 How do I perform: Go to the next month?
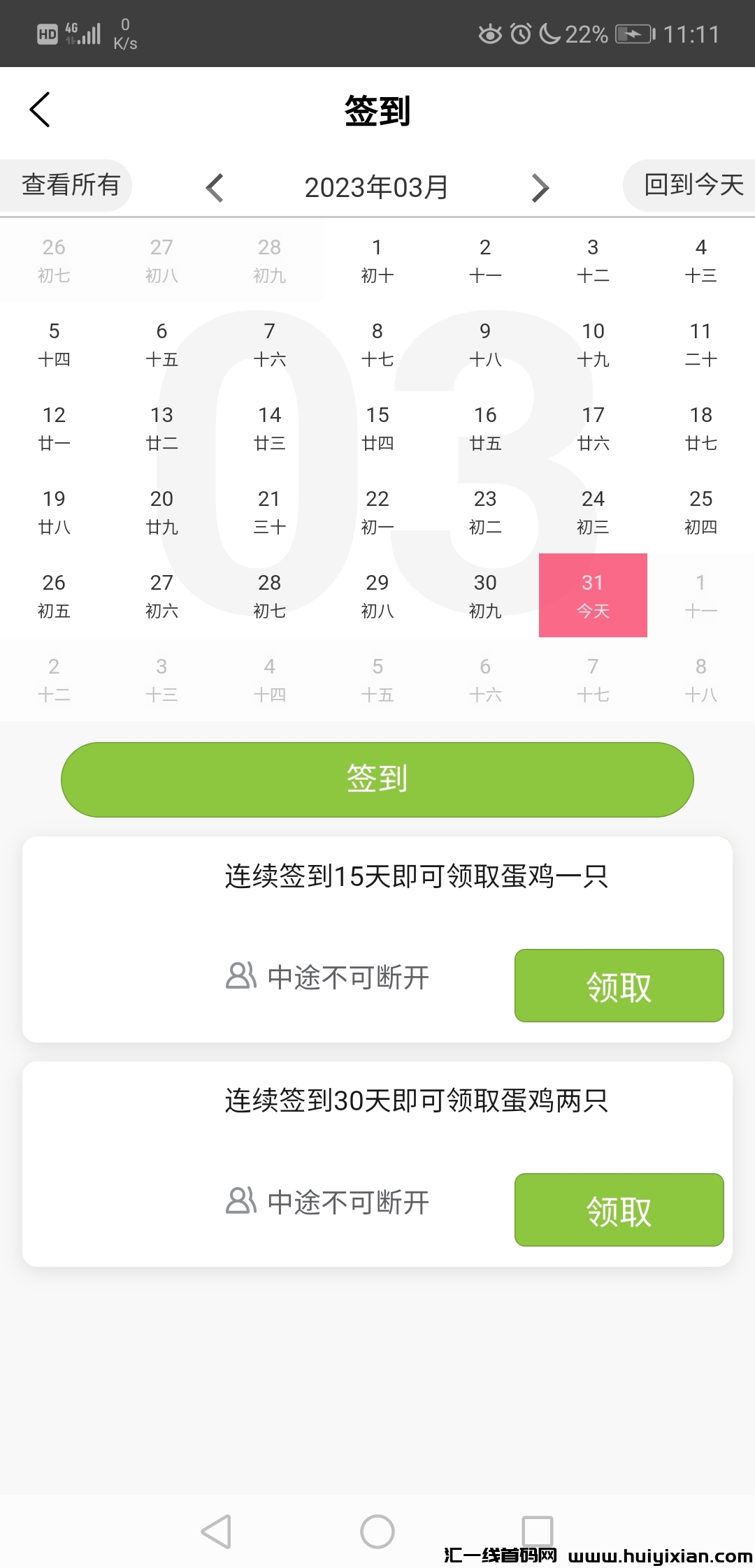pos(540,187)
